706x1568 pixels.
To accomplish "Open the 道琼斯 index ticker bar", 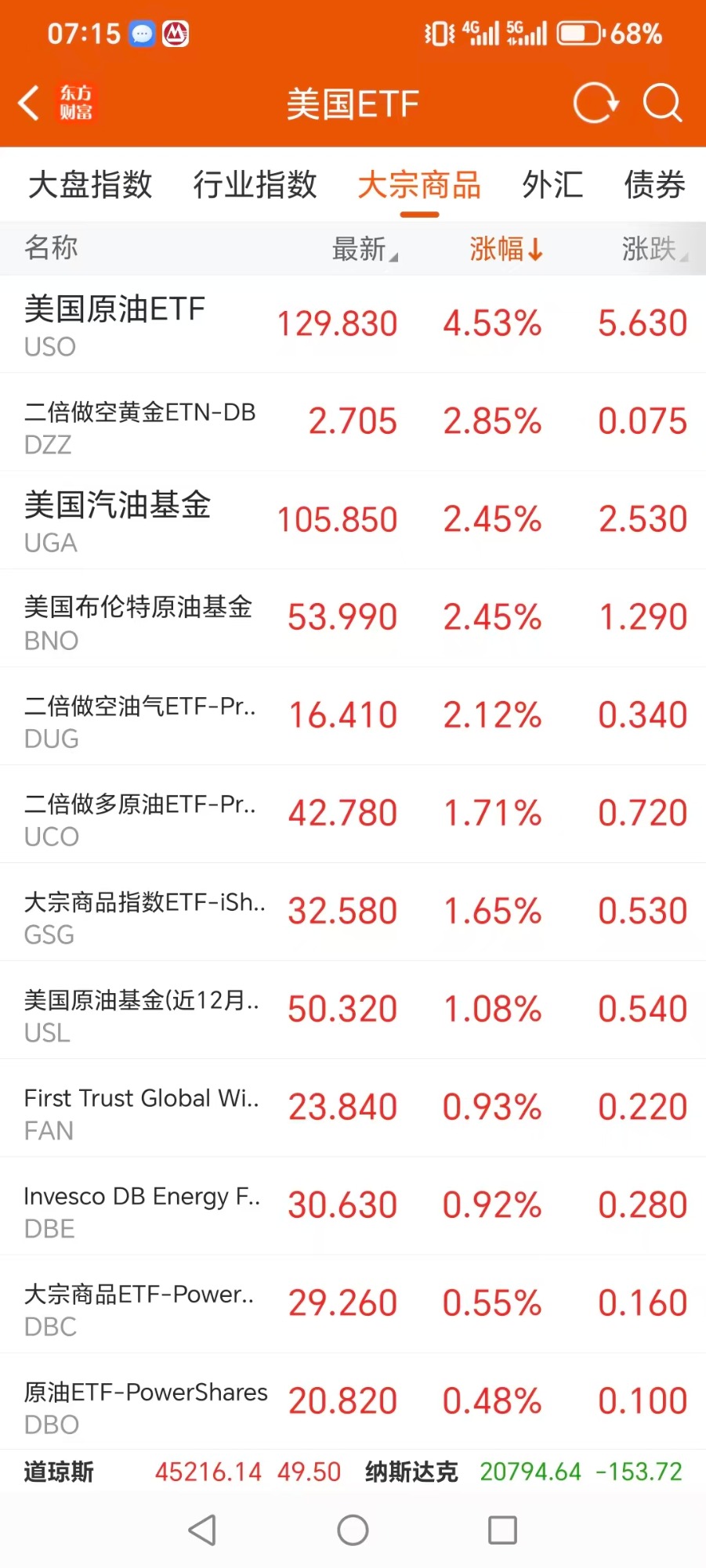I will pos(182,1472).
